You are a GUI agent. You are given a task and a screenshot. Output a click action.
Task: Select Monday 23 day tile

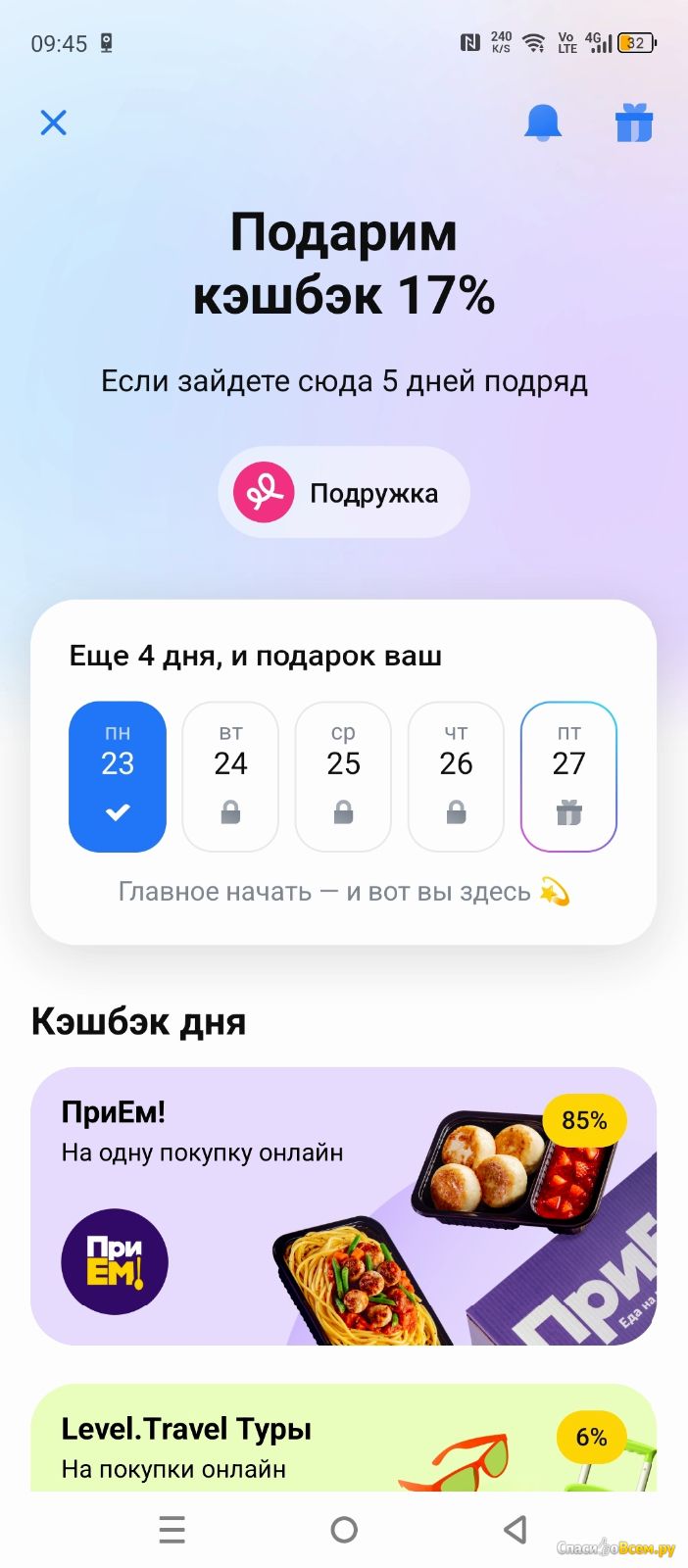click(x=118, y=776)
